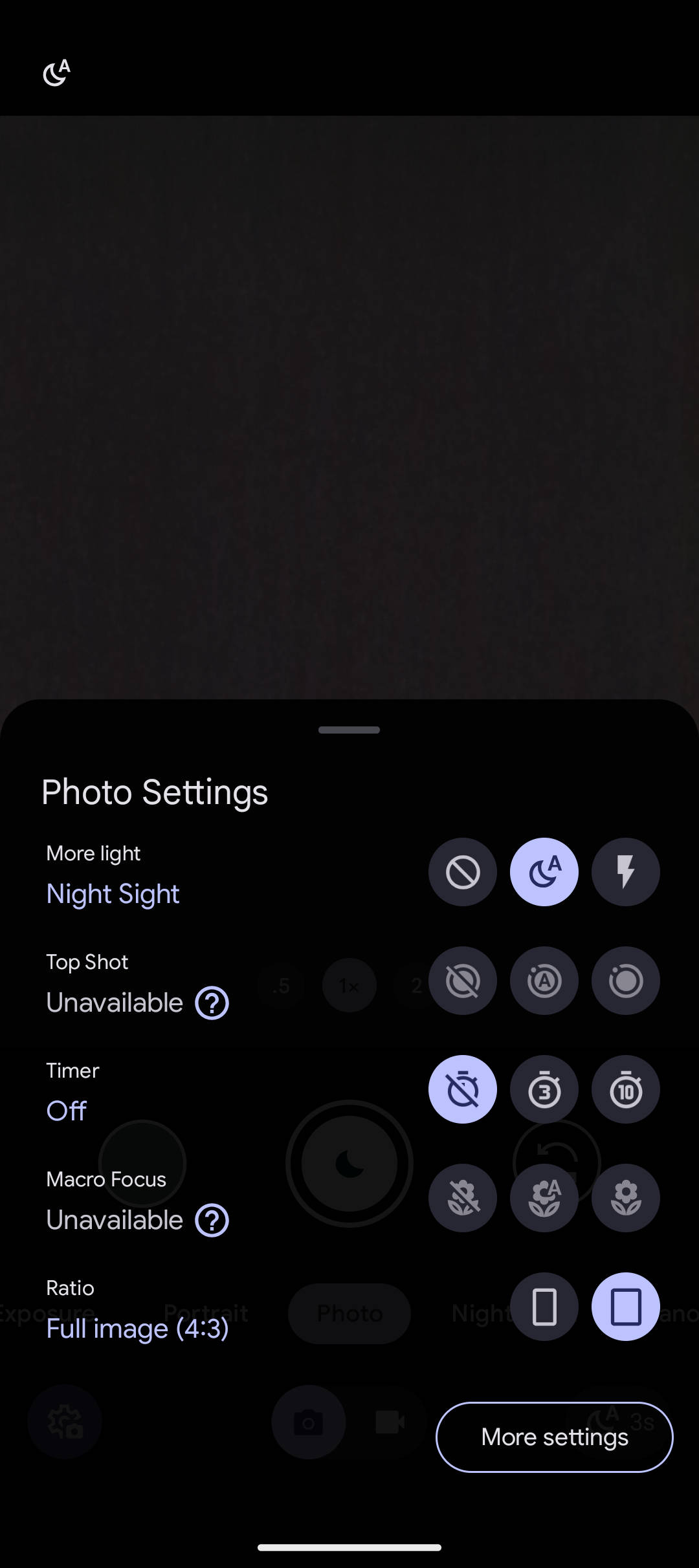Tap the Night Sight indicator at top
This screenshot has width=699, height=1568.
(56, 72)
